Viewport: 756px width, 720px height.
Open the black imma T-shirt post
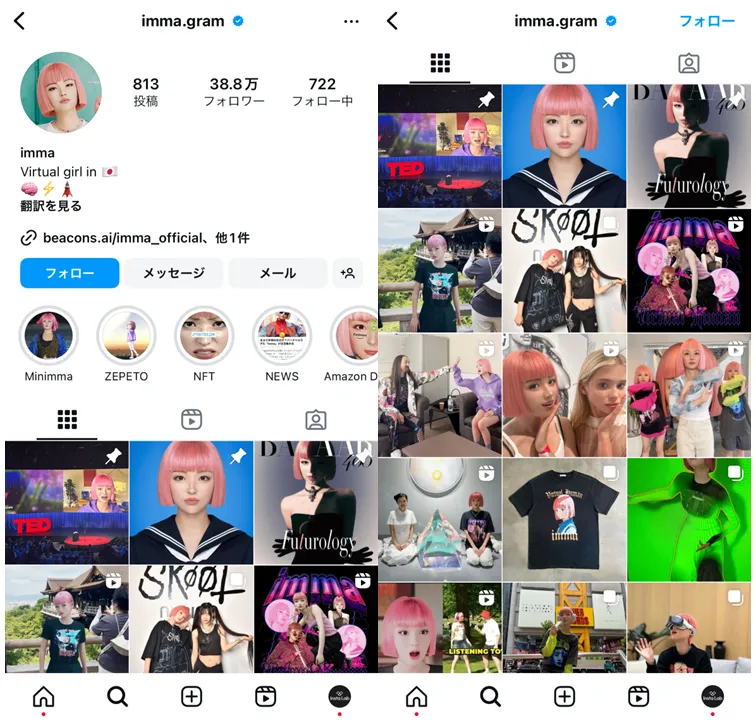(x=564, y=519)
